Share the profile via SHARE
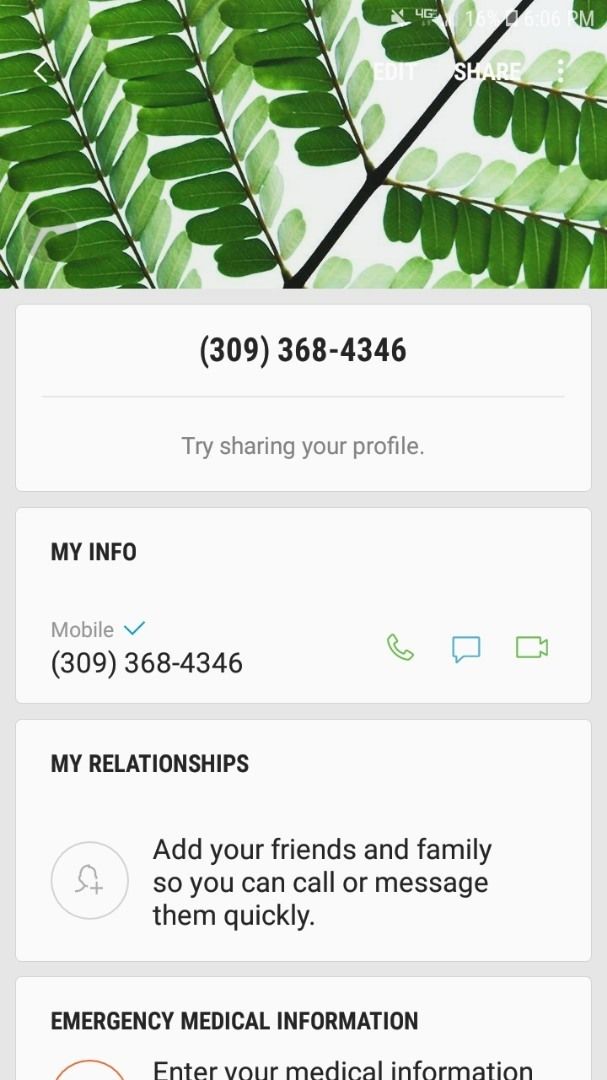Screen dimensions: 607x1080 coord(486,72)
